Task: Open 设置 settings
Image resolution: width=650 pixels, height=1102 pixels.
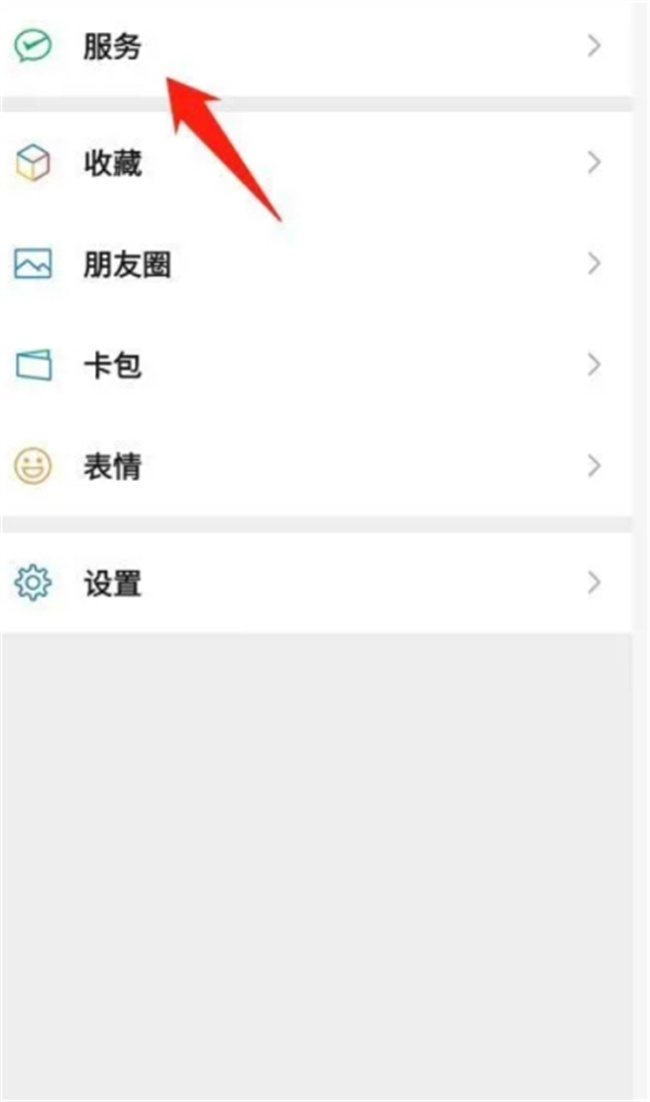Action: coord(316,583)
